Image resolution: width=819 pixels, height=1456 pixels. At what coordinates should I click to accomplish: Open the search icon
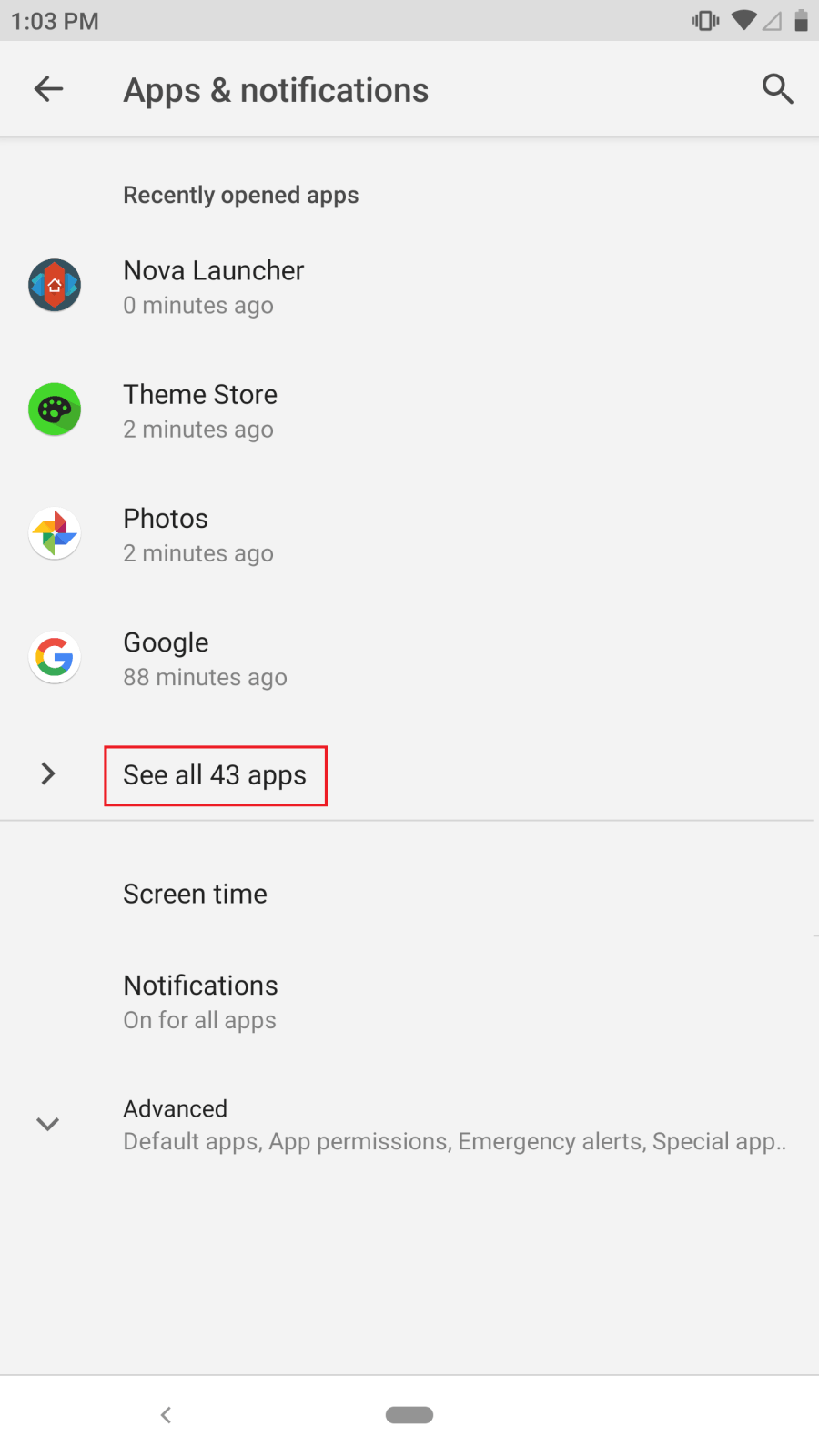click(778, 88)
